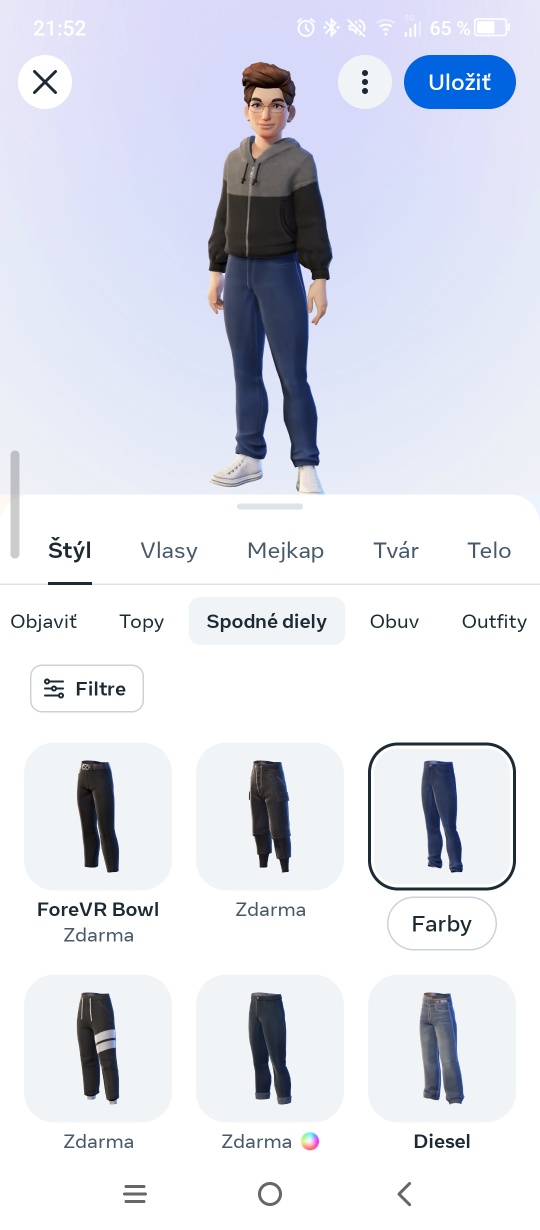Screen dimensions: 540x1230
Task: Select the Obuv category
Action: (394, 621)
